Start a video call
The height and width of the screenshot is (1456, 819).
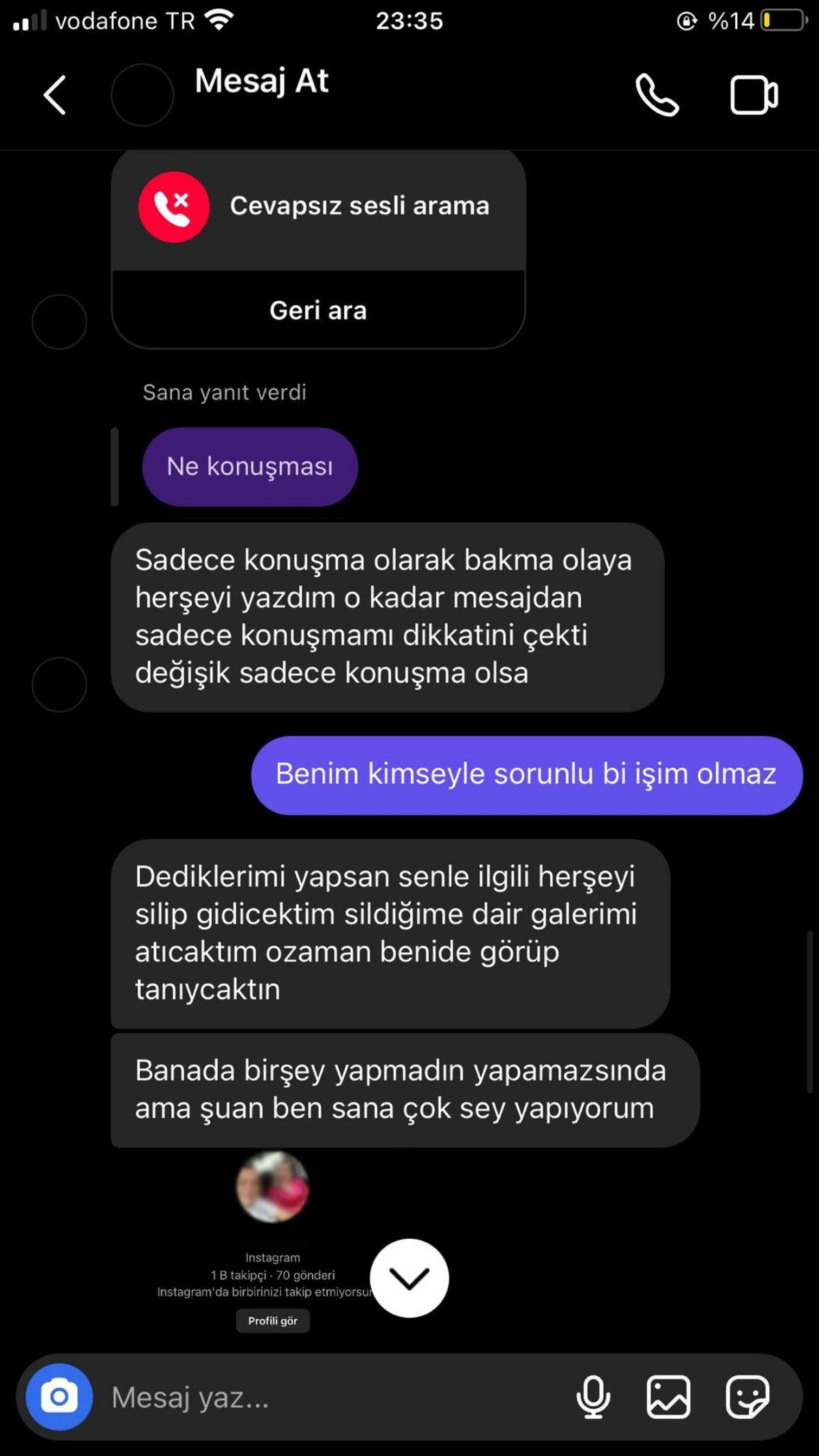(753, 96)
